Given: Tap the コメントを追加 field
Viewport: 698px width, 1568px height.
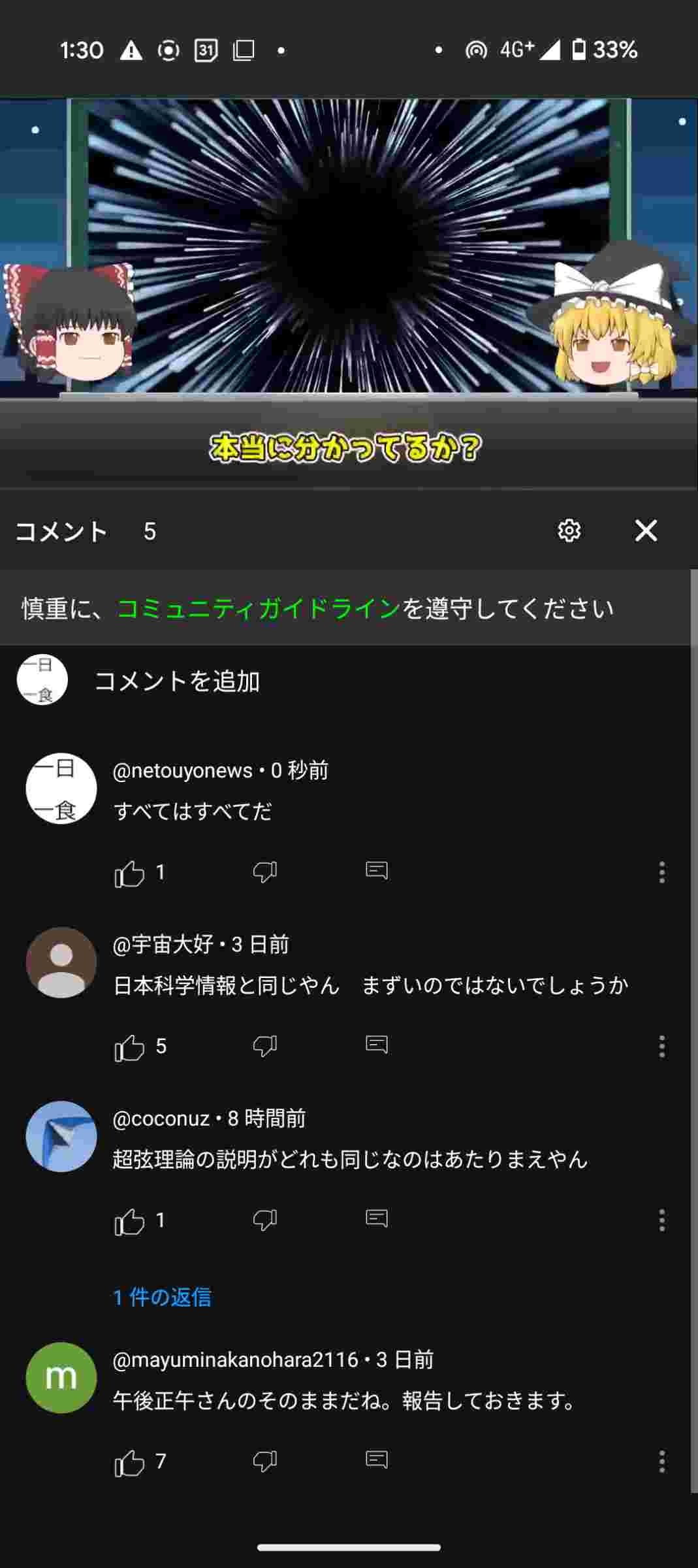Looking at the screenshot, I should tap(178, 681).
